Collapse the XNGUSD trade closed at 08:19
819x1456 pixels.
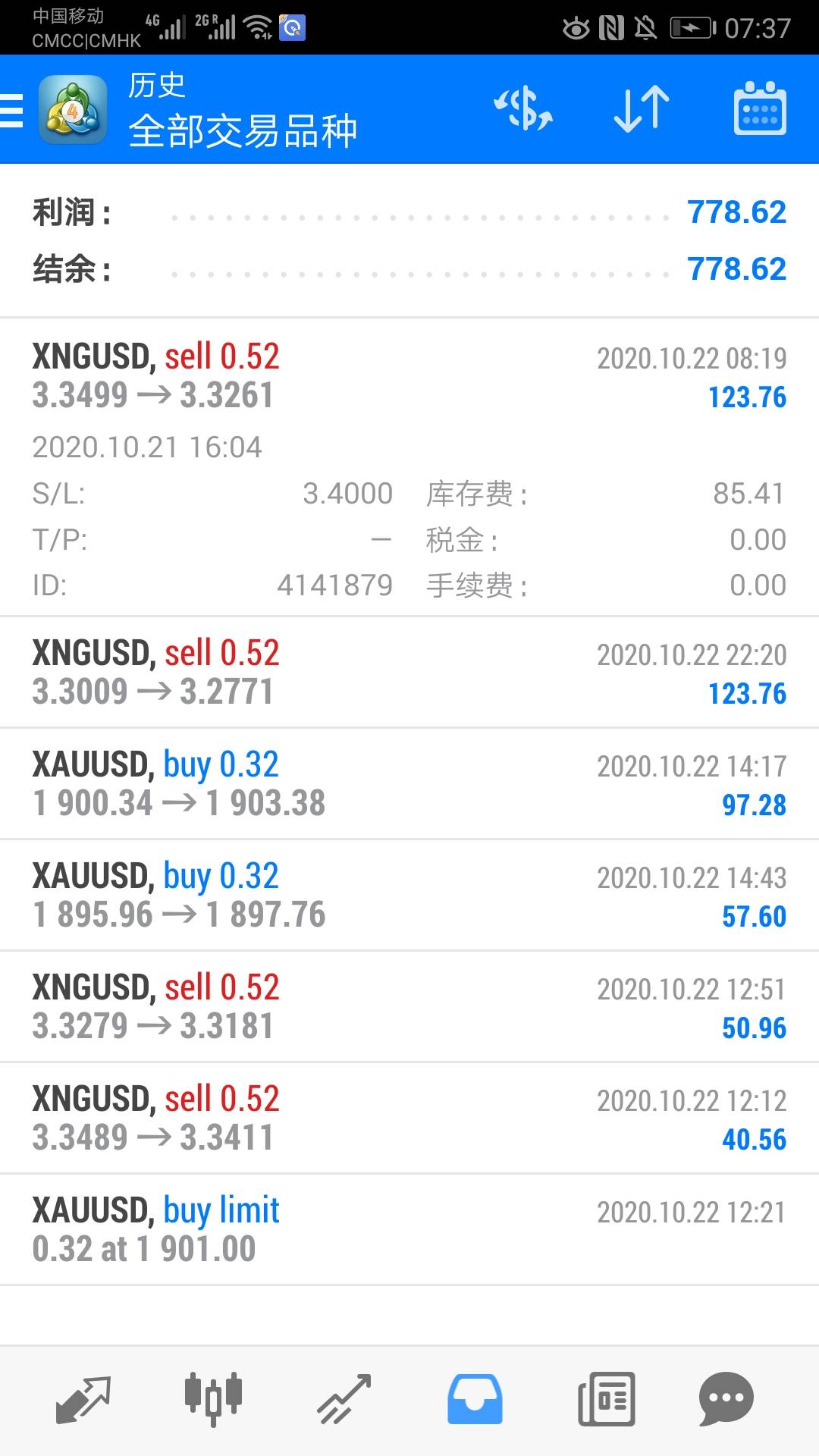[x=409, y=467]
